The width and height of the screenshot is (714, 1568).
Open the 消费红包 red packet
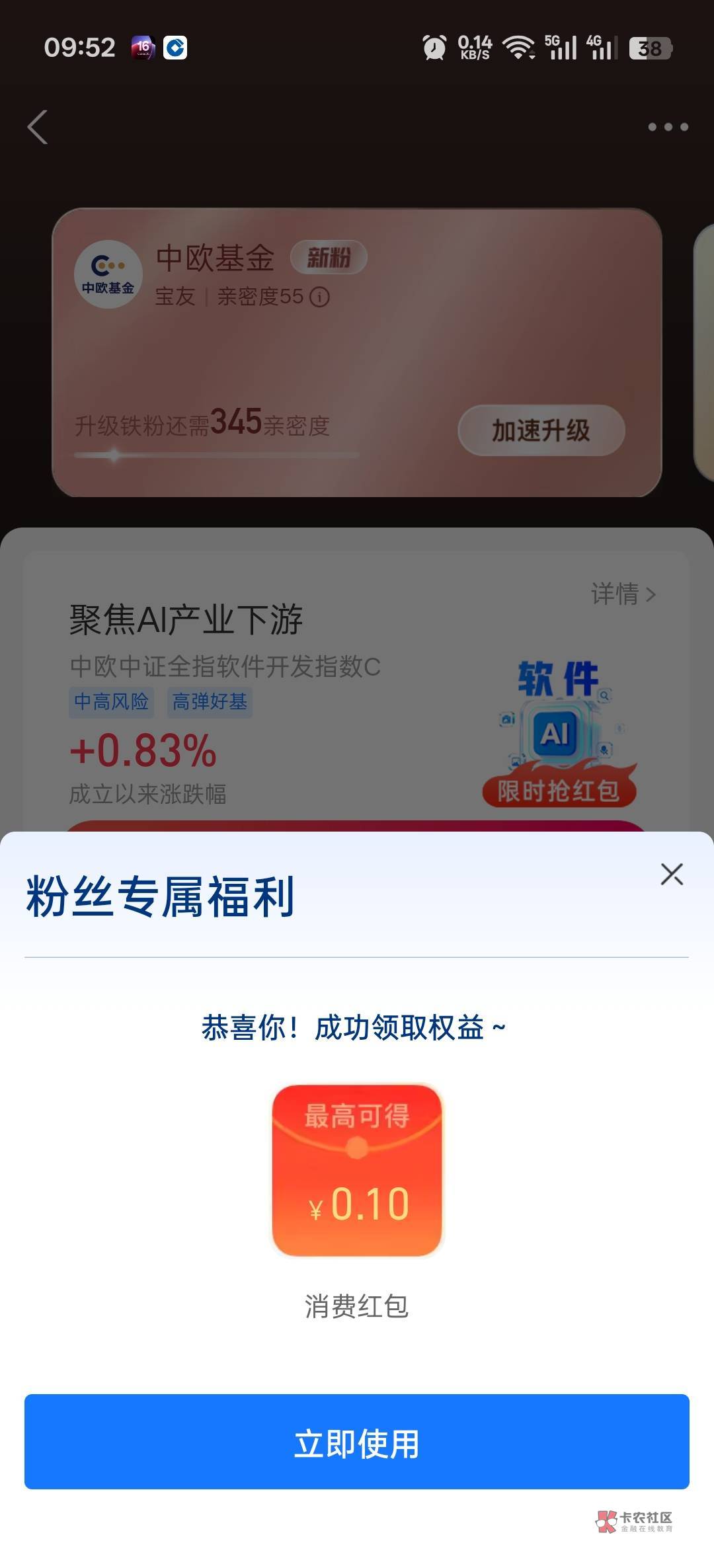pos(357,1170)
